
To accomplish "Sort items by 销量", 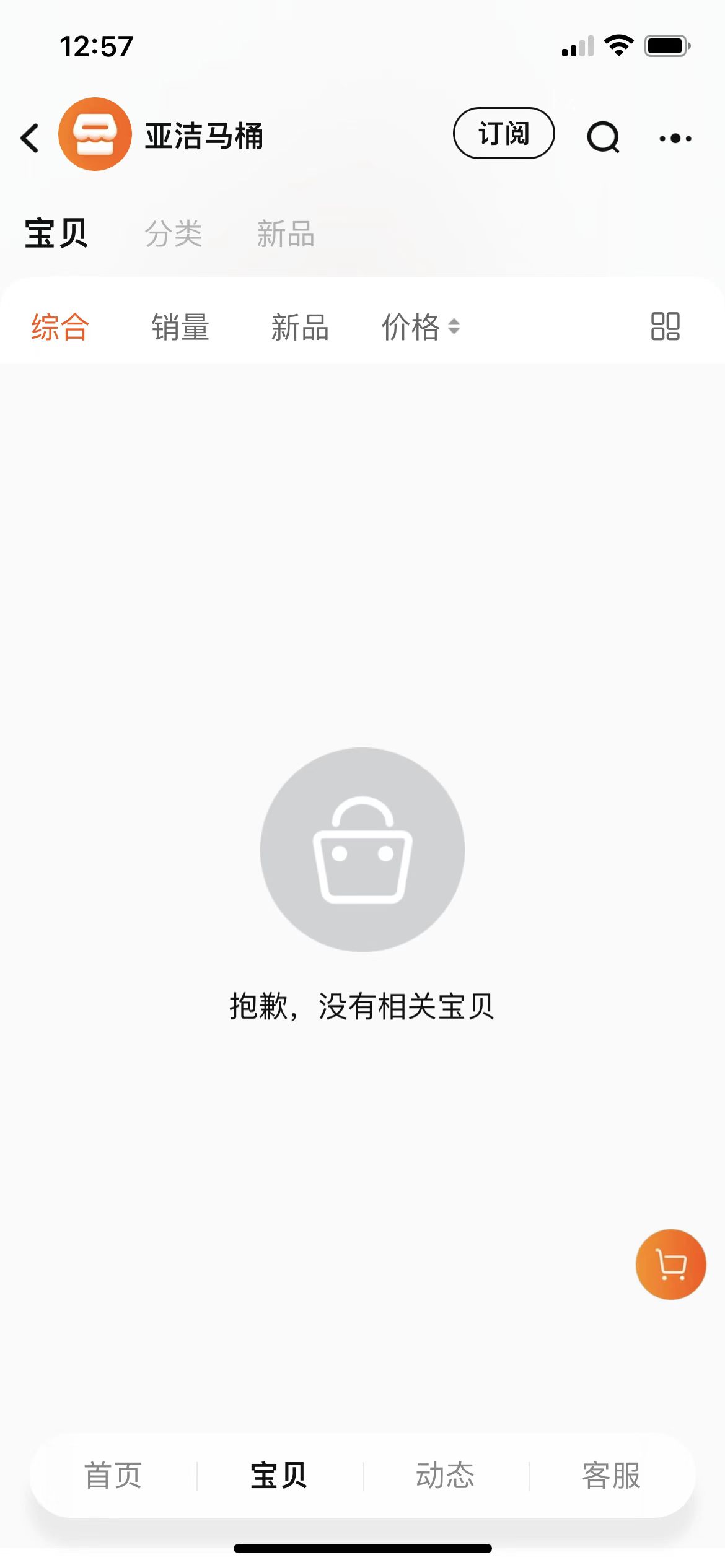I will [x=180, y=327].
